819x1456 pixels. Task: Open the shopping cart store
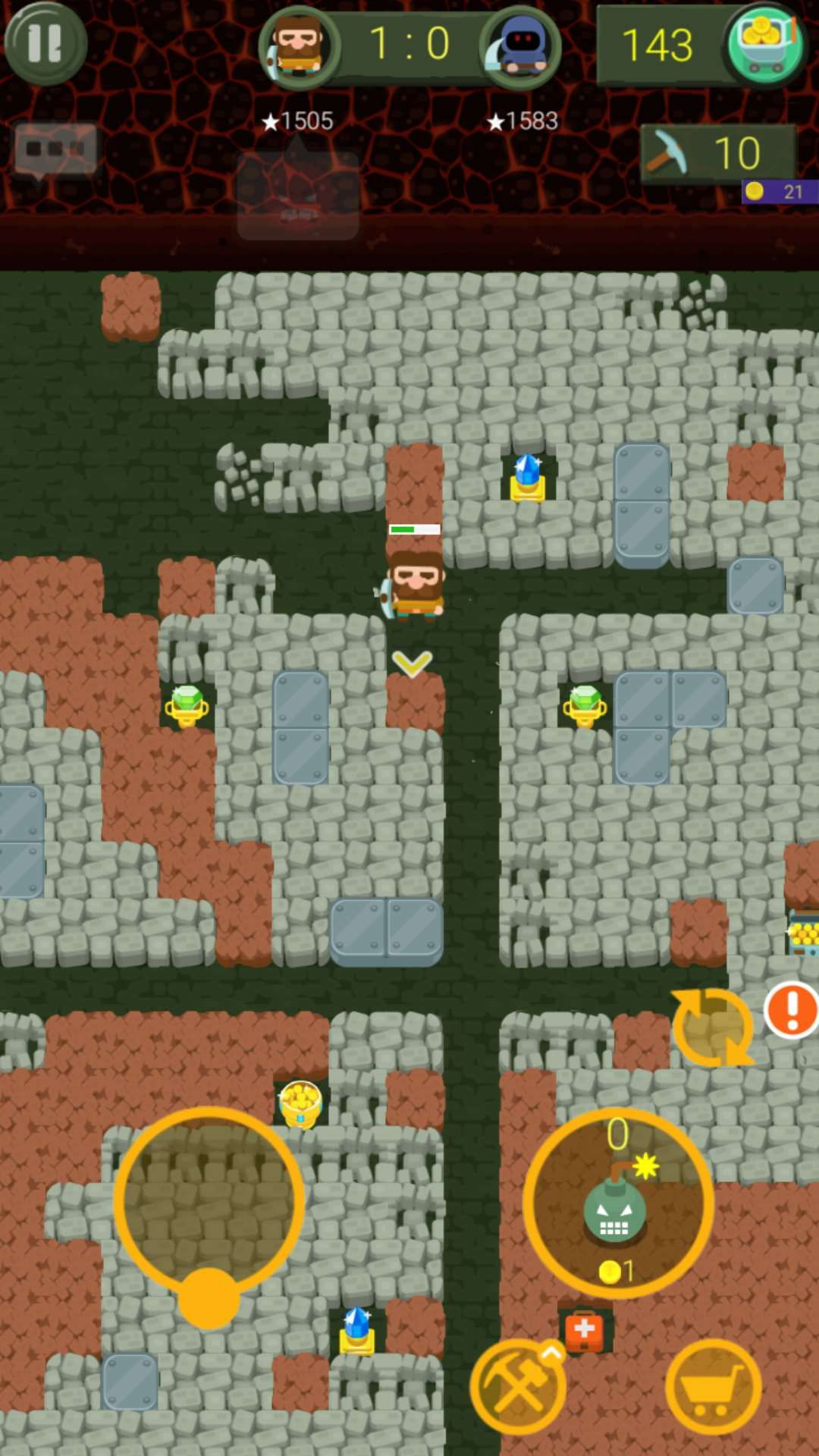[x=713, y=1387]
